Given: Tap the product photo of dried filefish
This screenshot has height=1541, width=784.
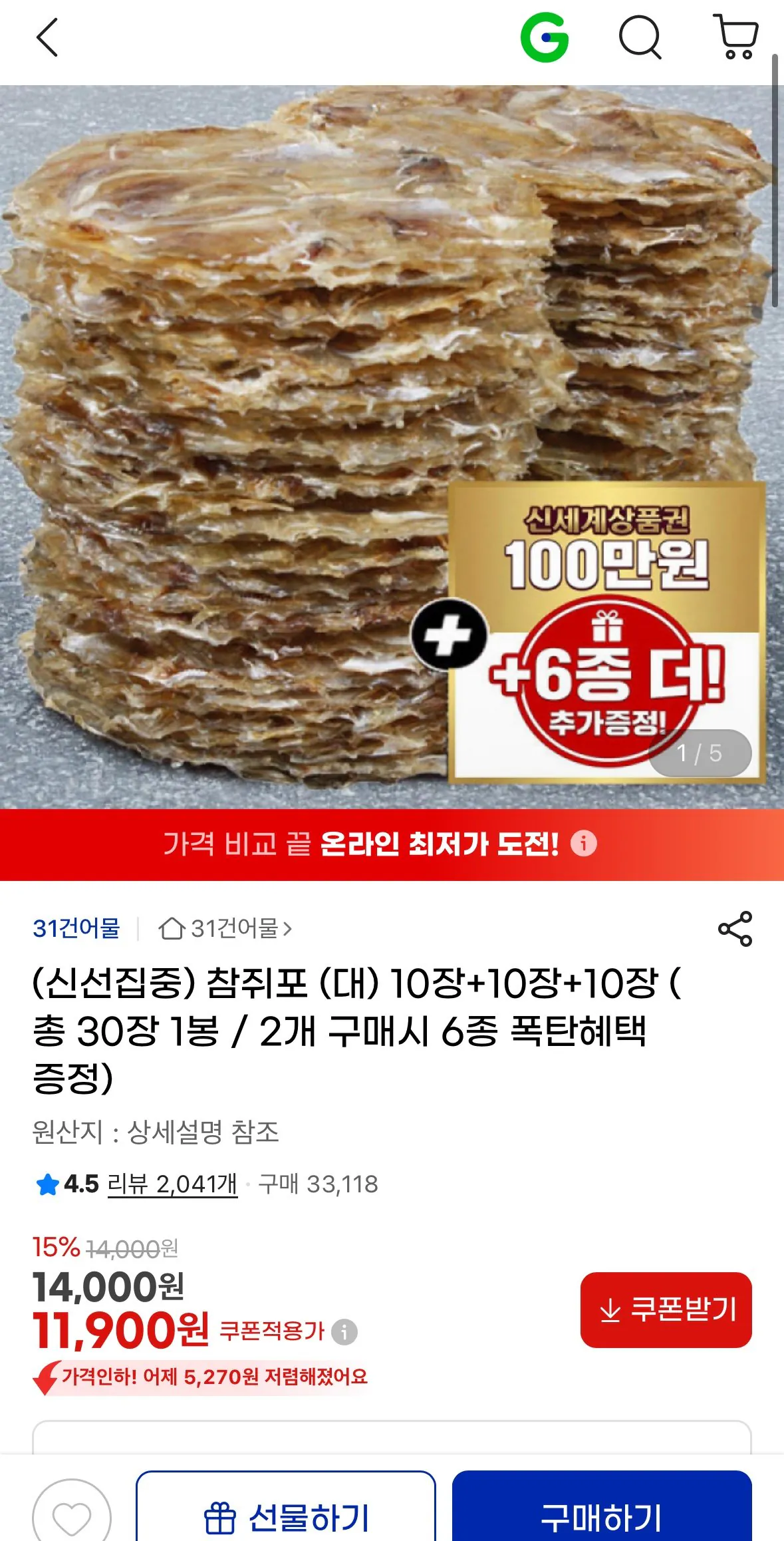Looking at the screenshot, I should (x=266, y=399).
